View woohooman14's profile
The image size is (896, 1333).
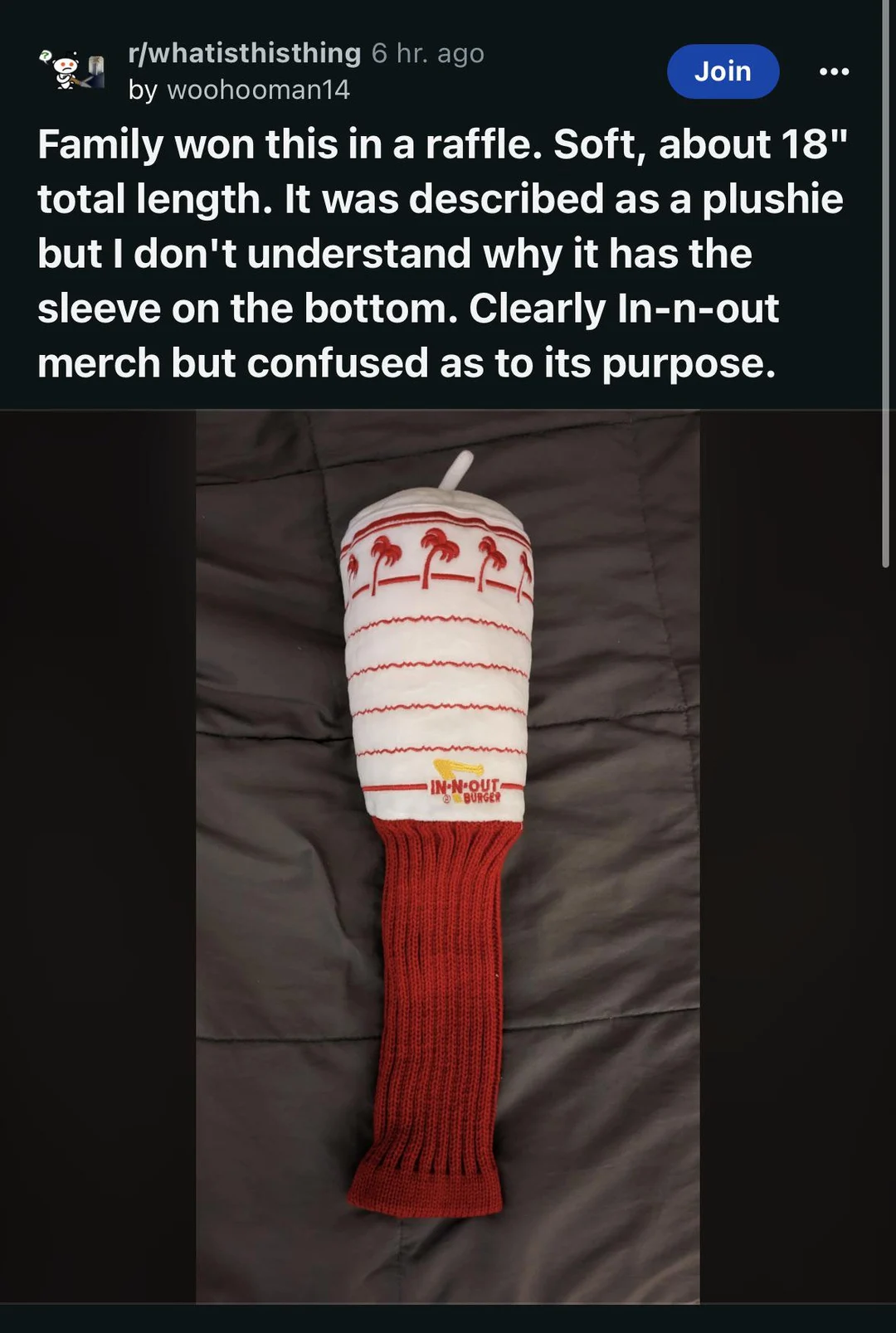click(x=258, y=90)
